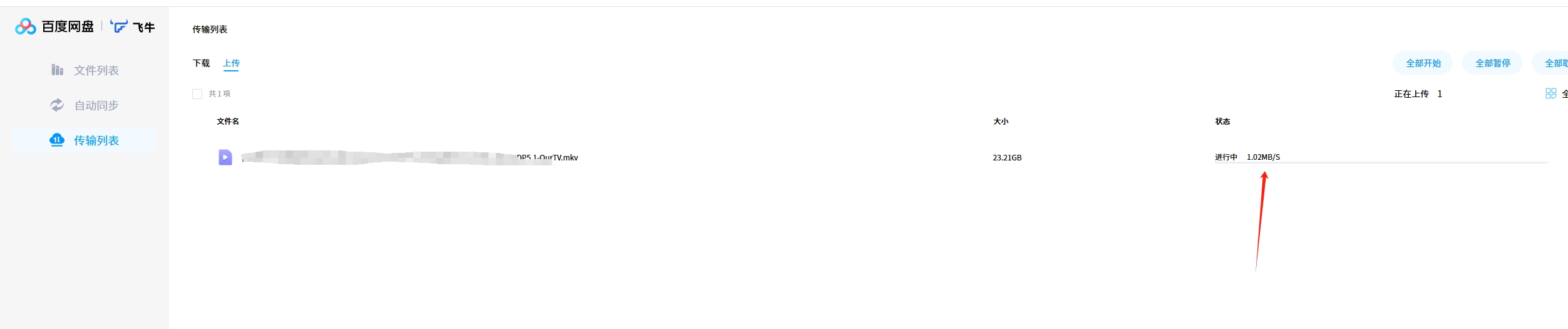The height and width of the screenshot is (329, 1568).
Task: Open 文件列表 in the sidebar
Action: (85, 70)
